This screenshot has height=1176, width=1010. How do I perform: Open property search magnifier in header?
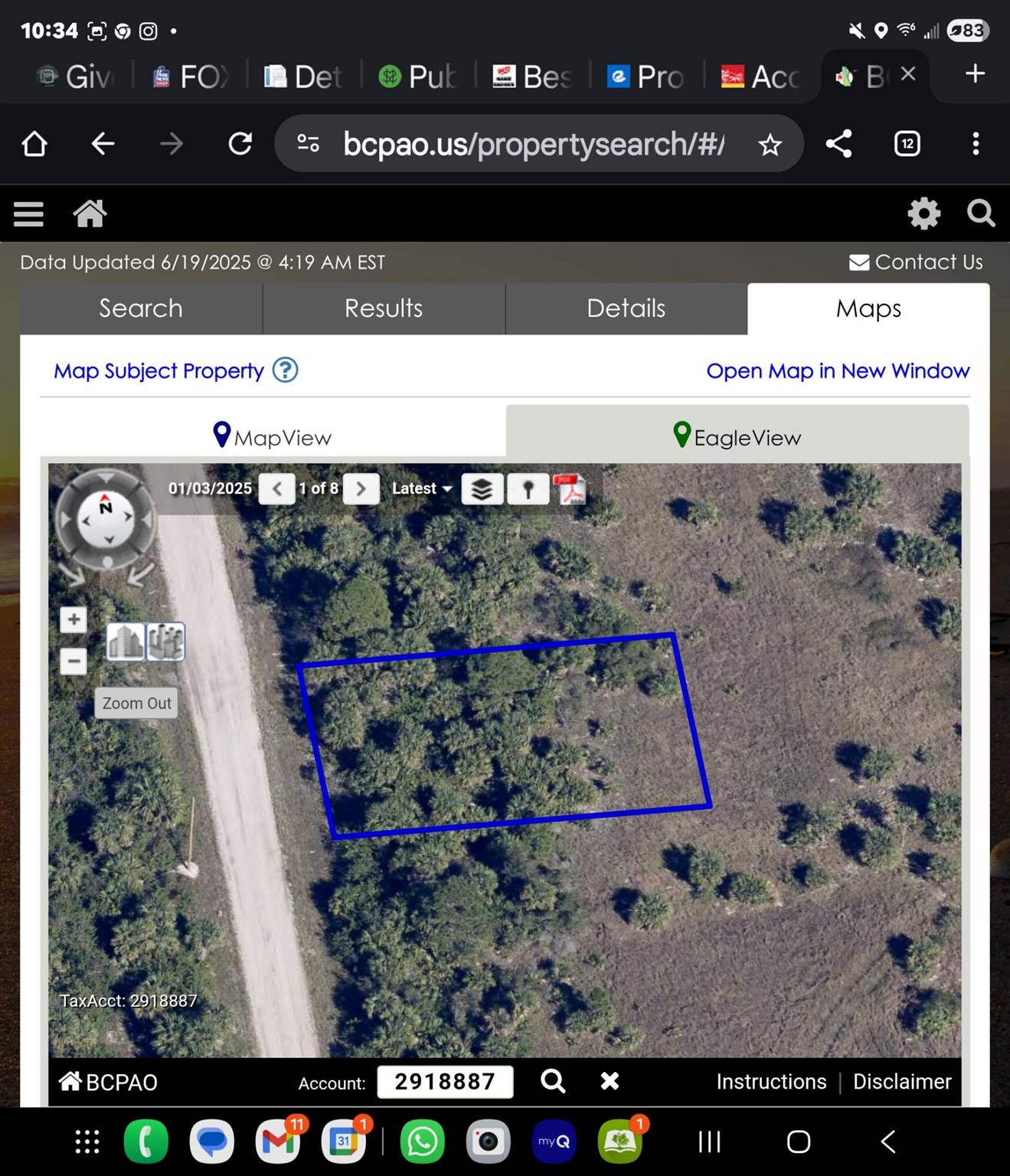coord(980,214)
